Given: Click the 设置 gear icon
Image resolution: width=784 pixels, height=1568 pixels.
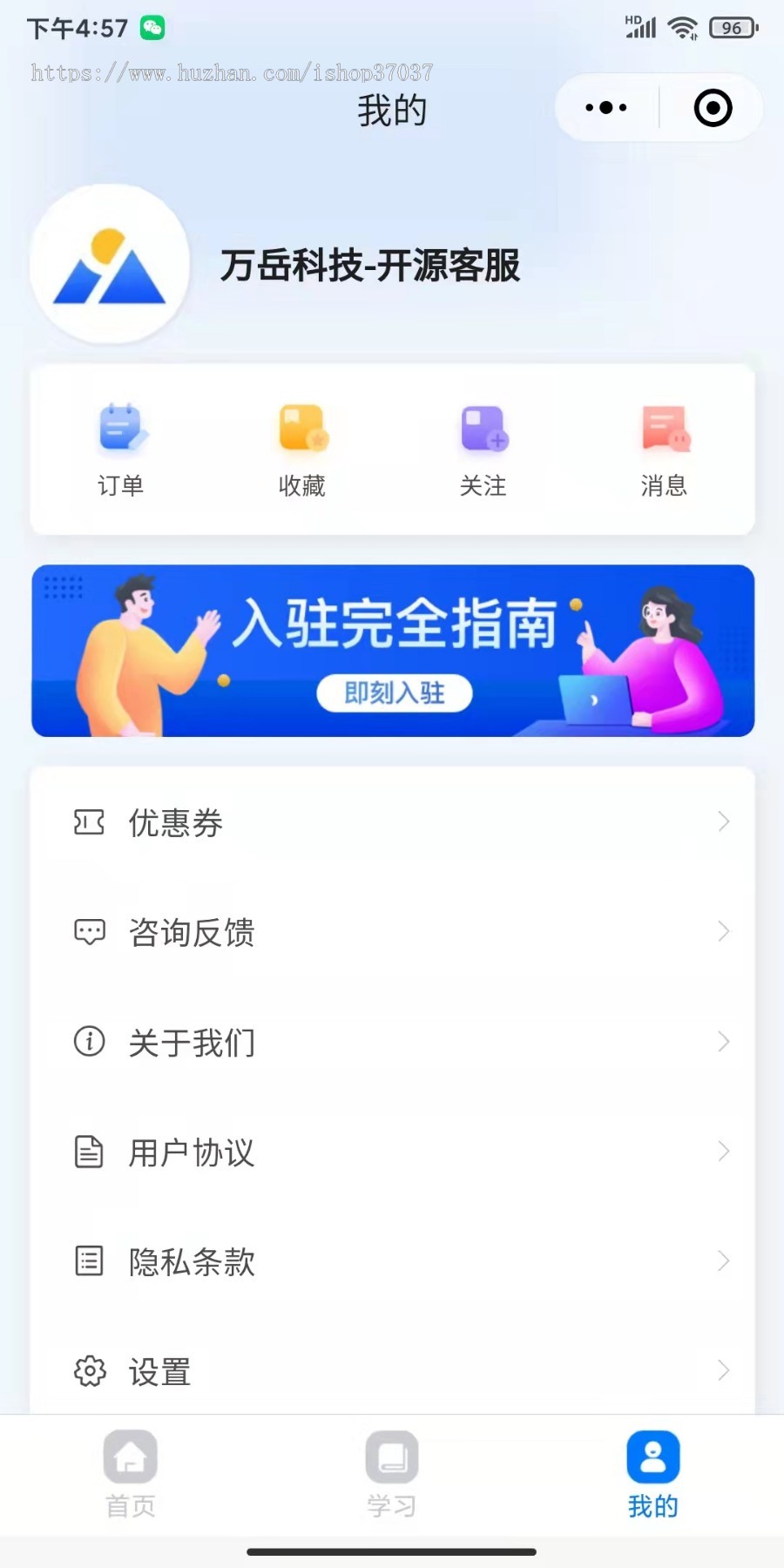Looking at the screenshot, I should pos(88,1370).
